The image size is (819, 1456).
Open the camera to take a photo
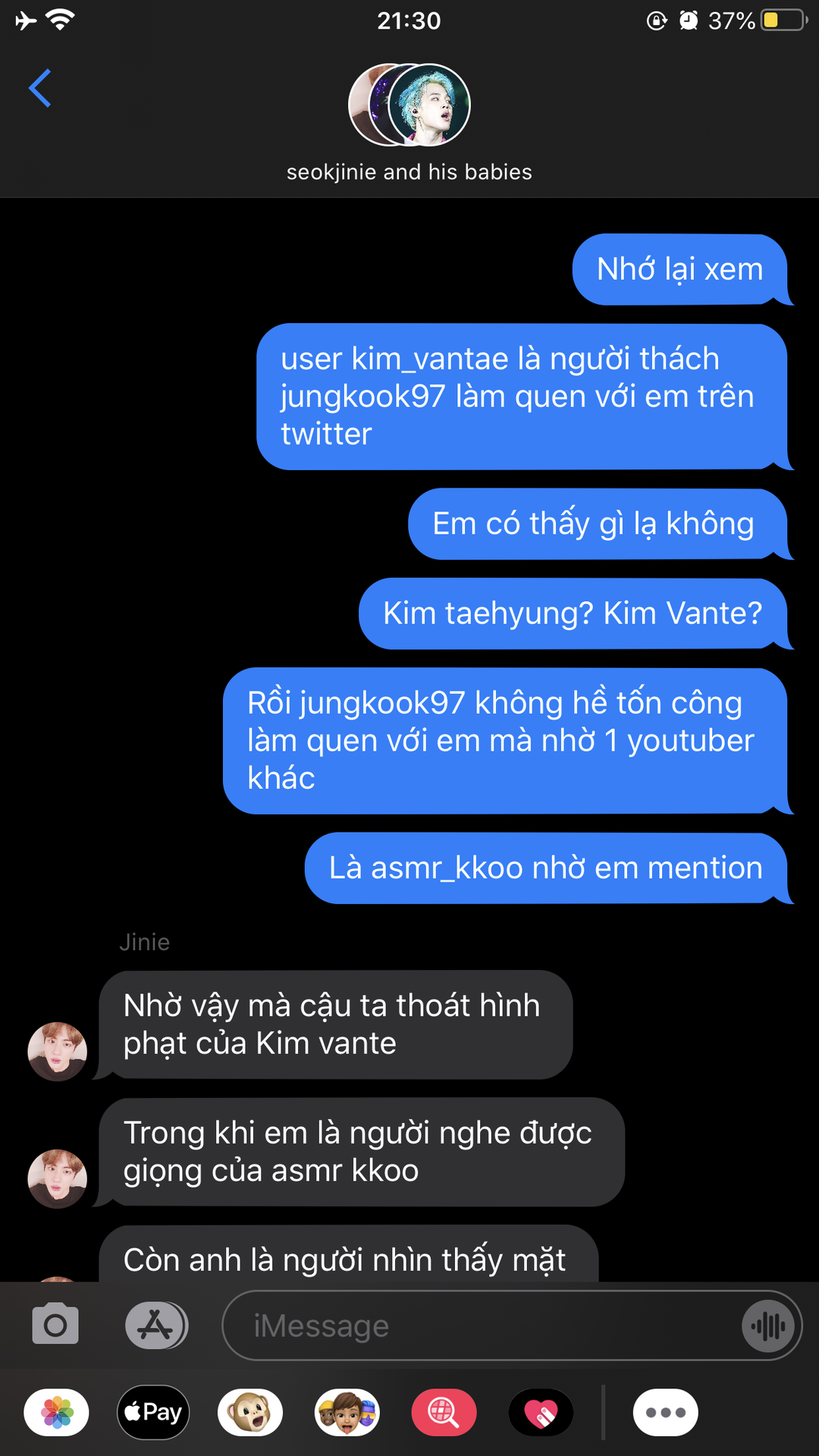click(x=55, y=1325)
